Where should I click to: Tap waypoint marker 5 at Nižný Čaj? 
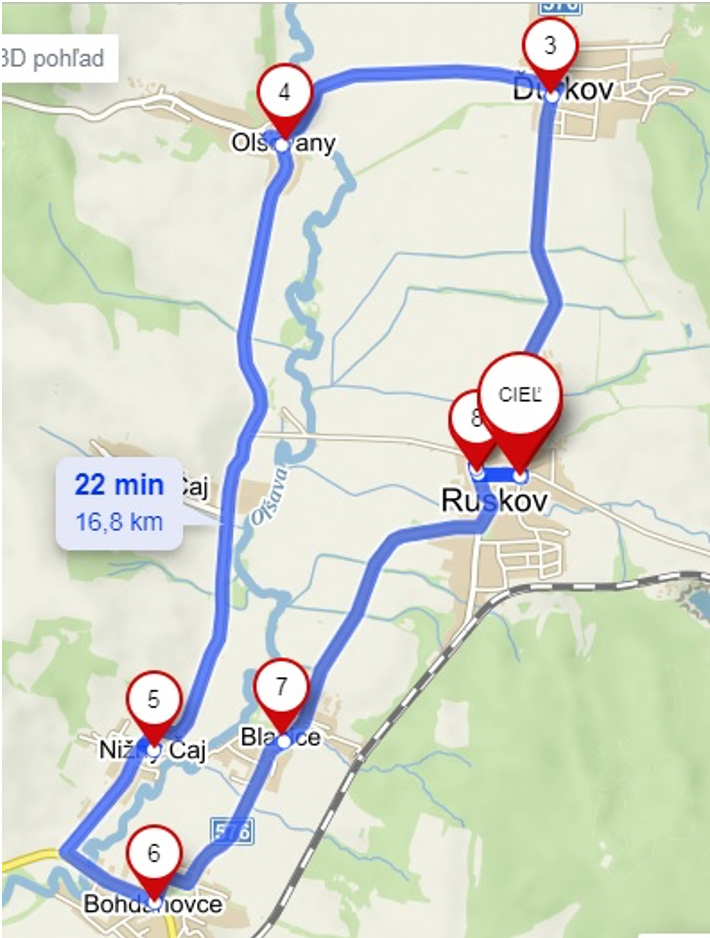(153, 699)
